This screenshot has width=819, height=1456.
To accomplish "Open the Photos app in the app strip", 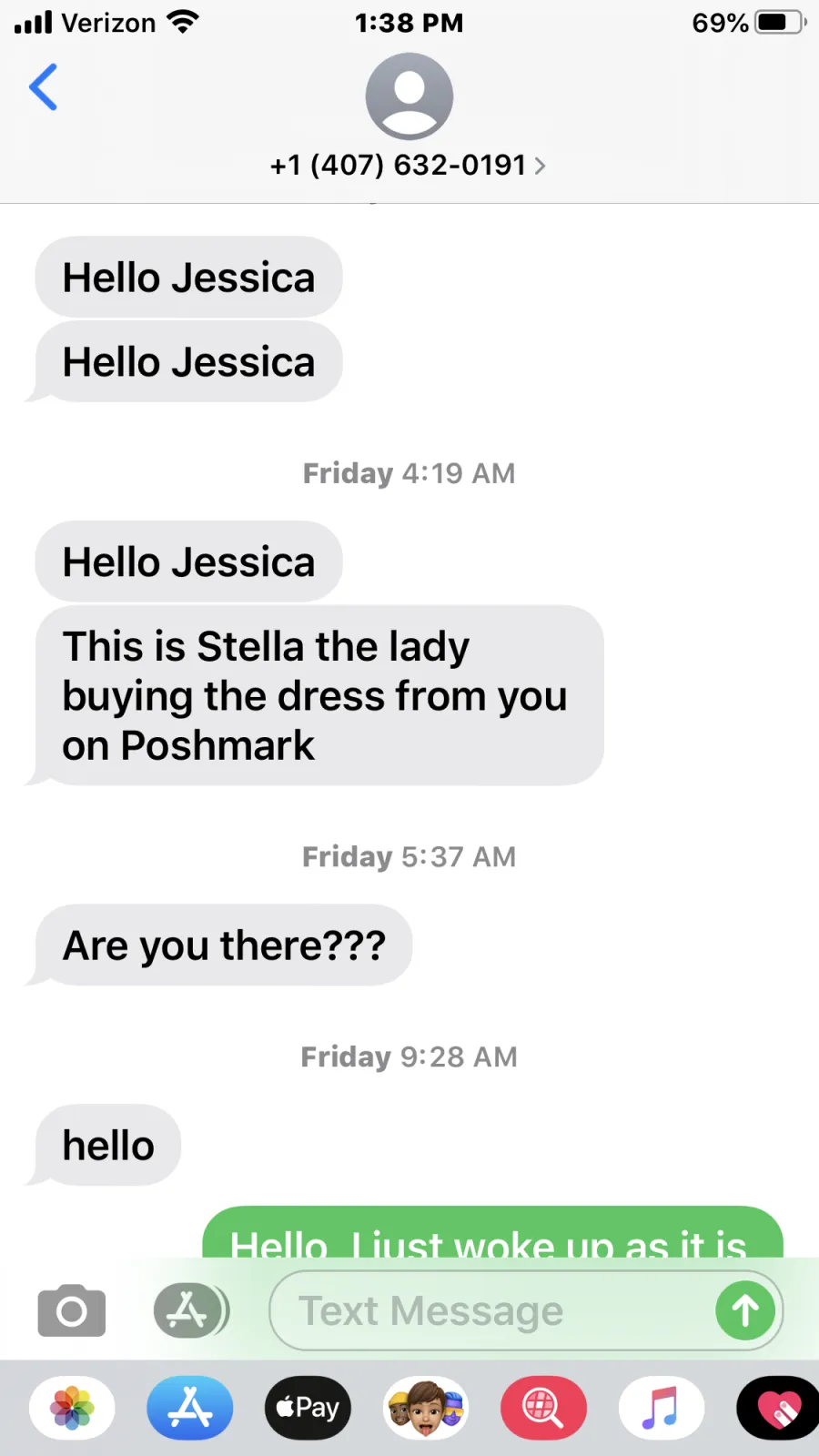I will tap(72, 1408).
